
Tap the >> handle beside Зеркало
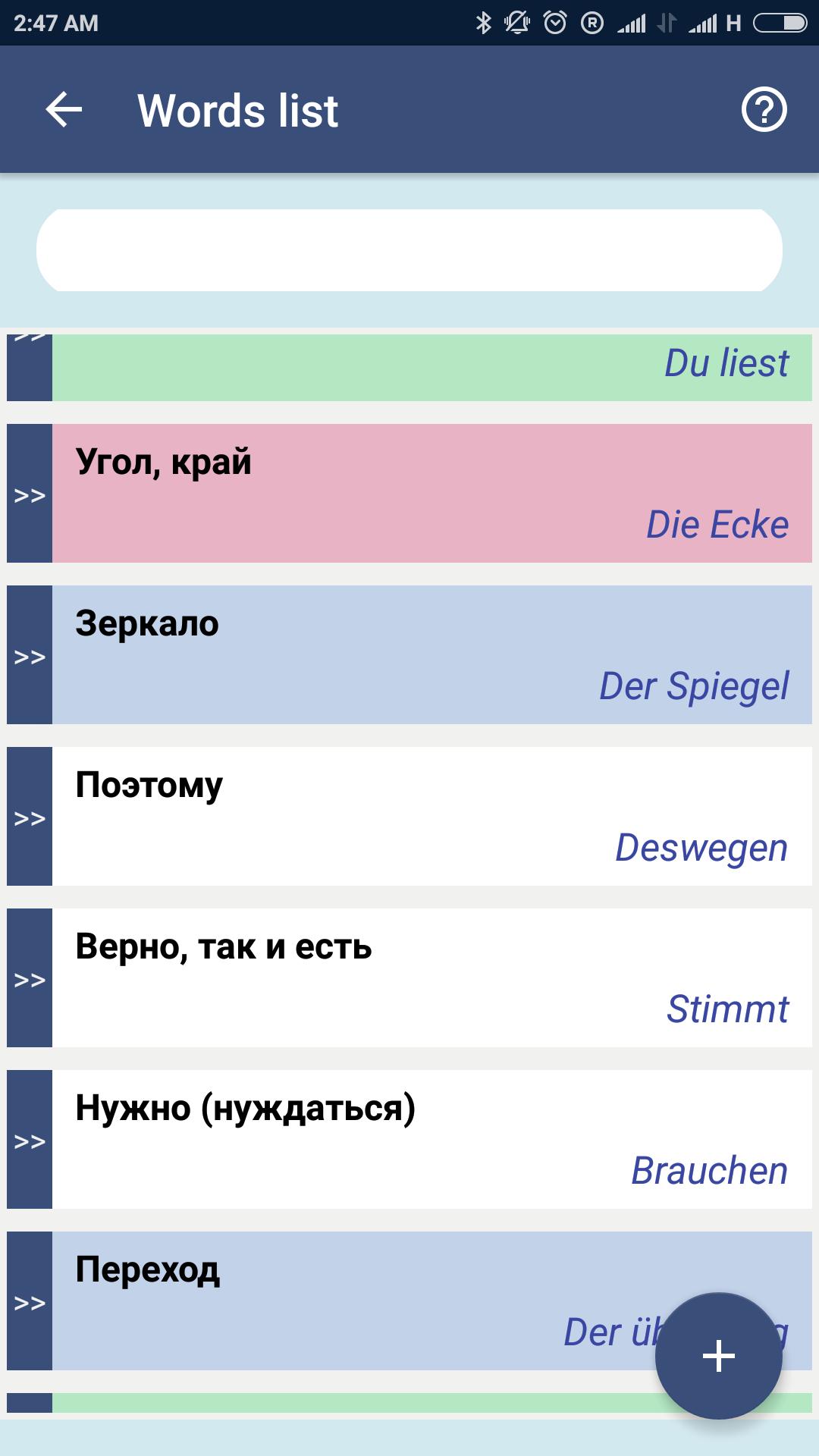coord(30,655)
